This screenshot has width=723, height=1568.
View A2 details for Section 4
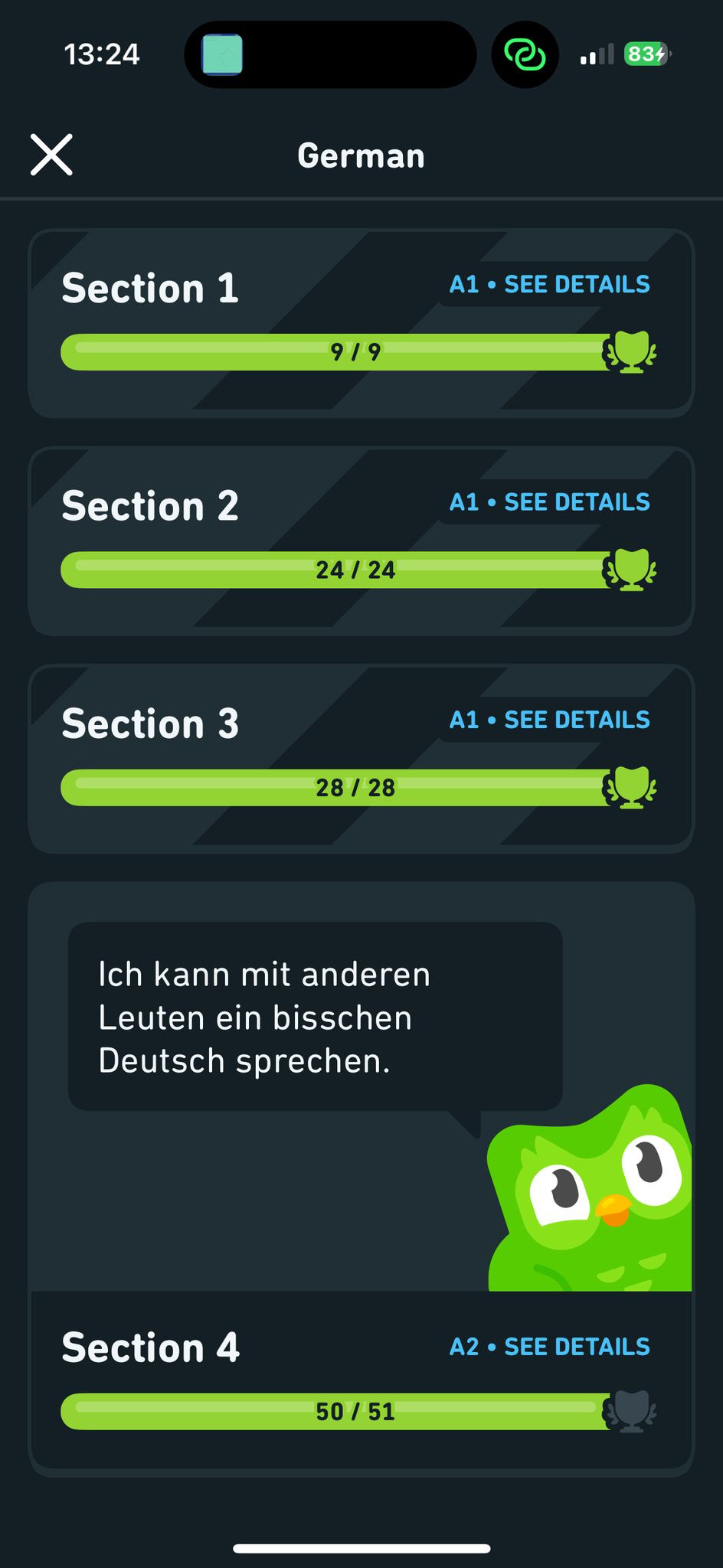pyautogui.click(x=549, y=1347)
